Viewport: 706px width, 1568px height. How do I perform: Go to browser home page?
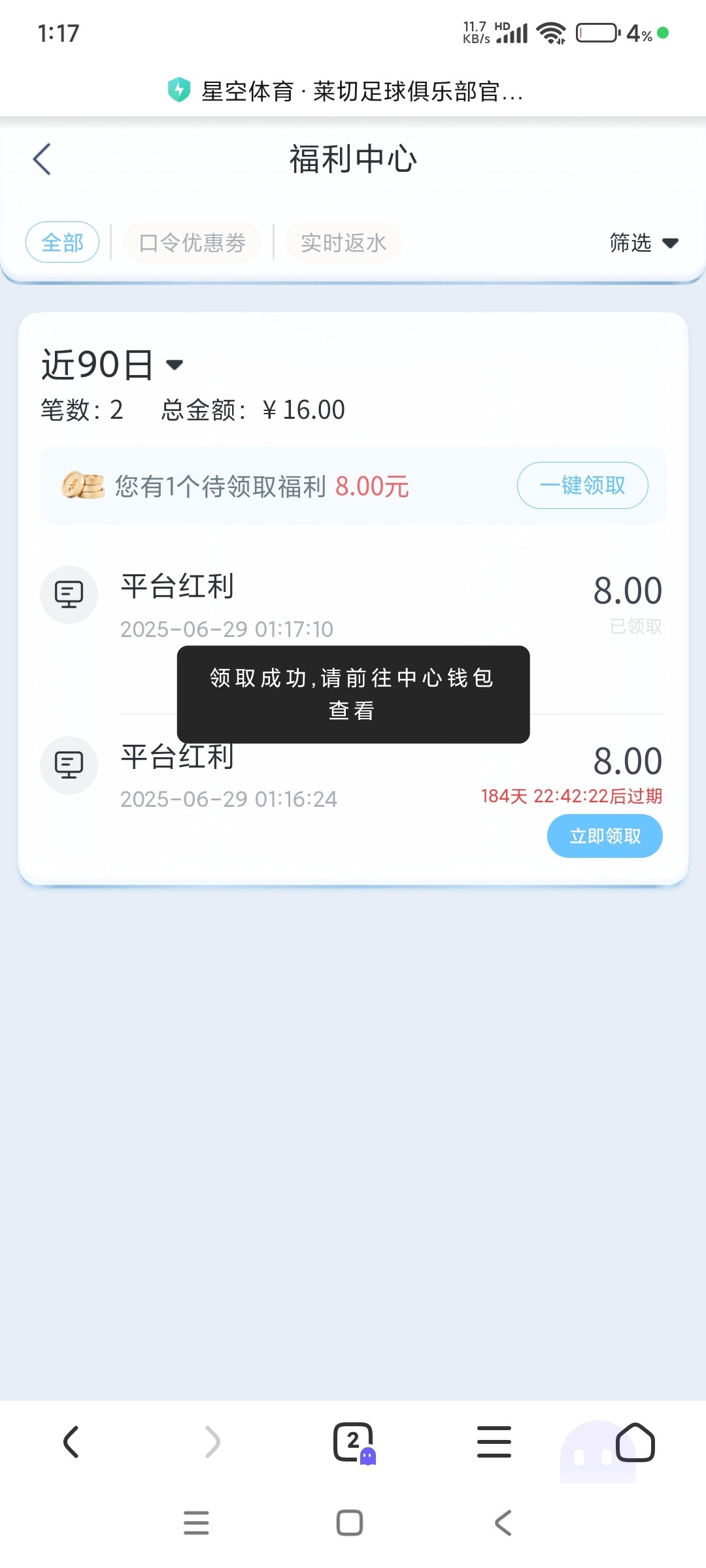tap(635, 1442)
